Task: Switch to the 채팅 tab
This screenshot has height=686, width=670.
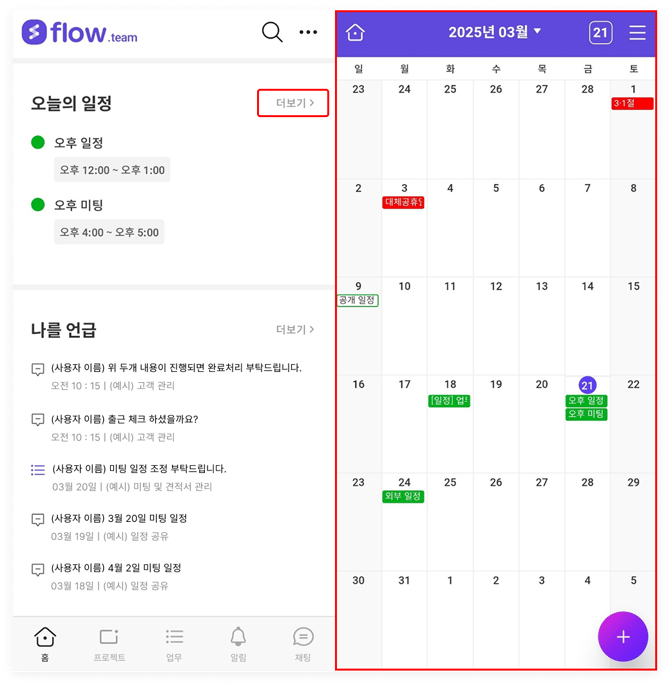Action: (303, 643)
